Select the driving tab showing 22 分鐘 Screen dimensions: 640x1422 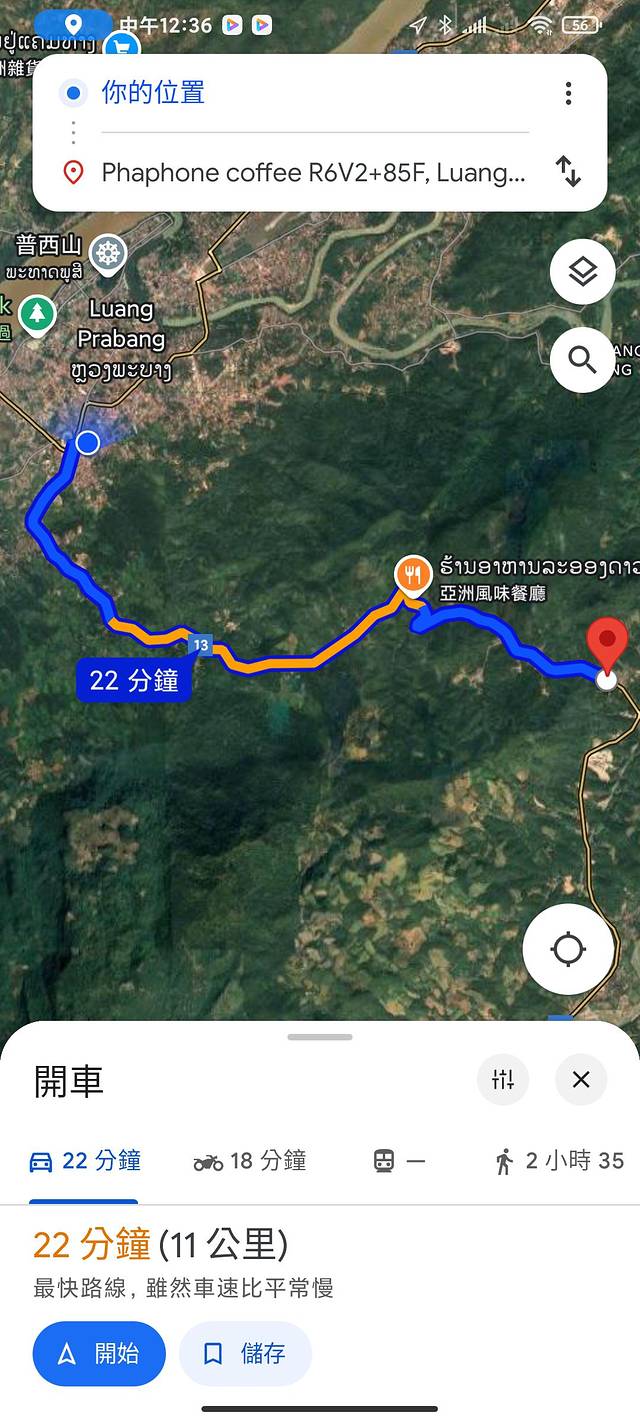85,1161
